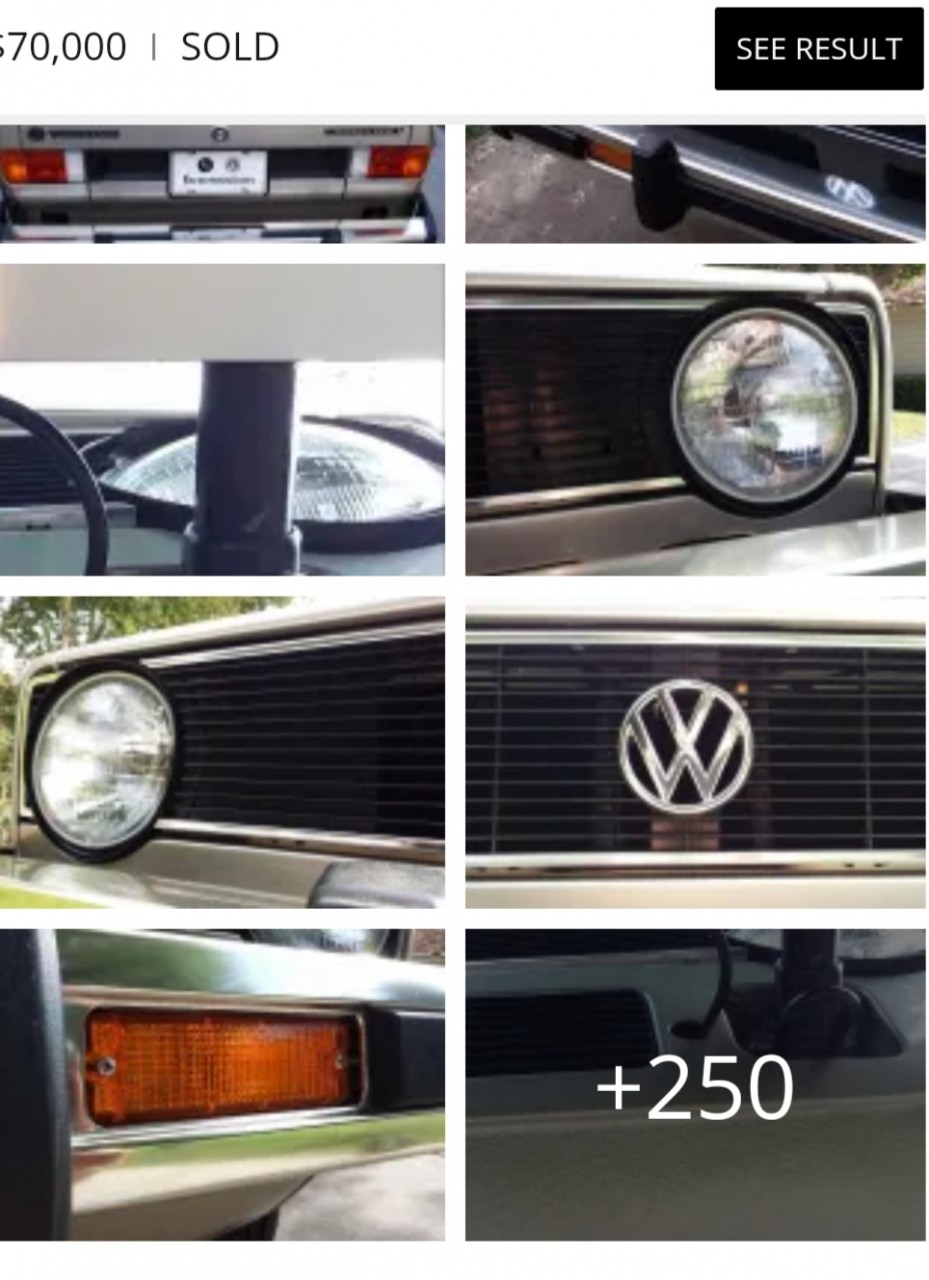Open the round headlight photo with green reflection
Screen dimensions: 929x1280
[x=695, y=419]
